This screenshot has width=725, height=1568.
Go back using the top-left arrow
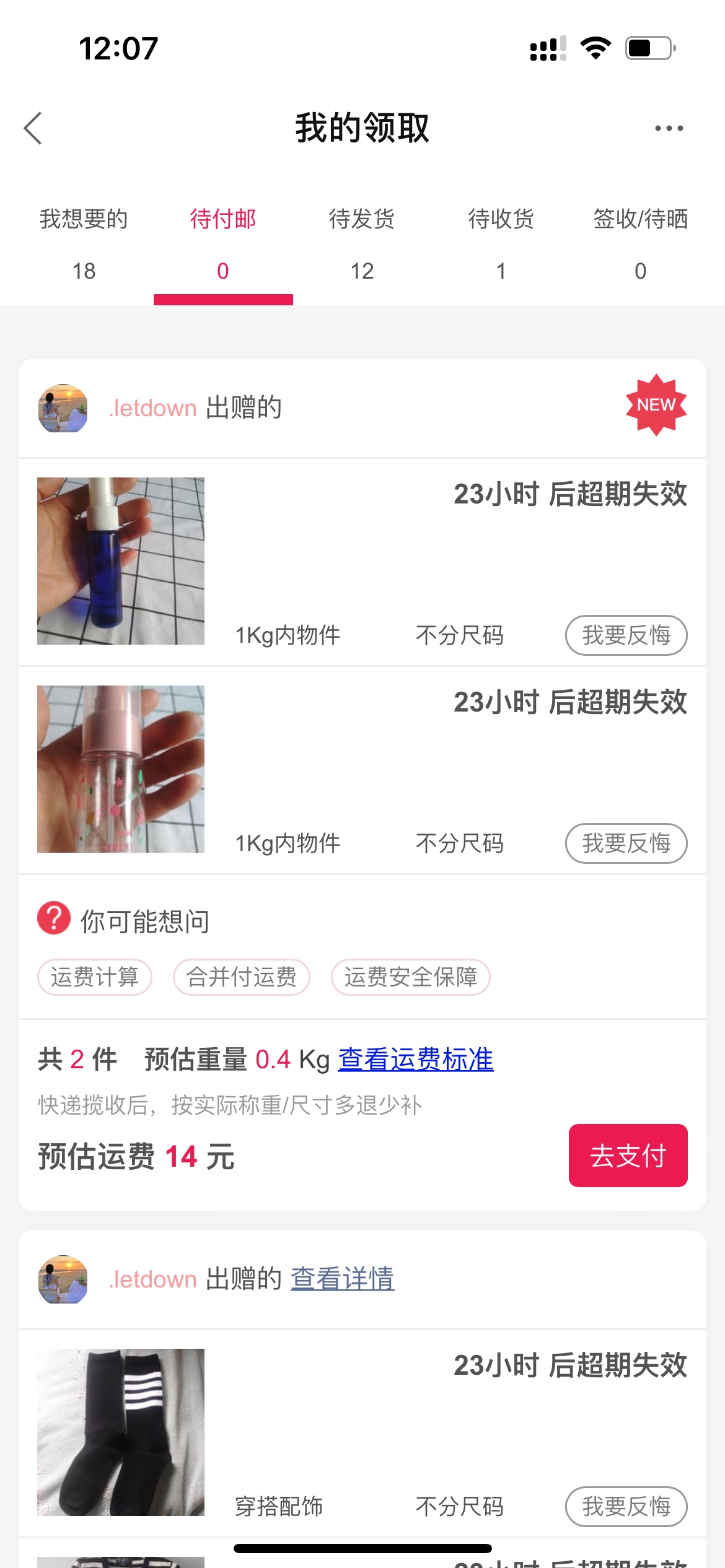tap(33, 128)
